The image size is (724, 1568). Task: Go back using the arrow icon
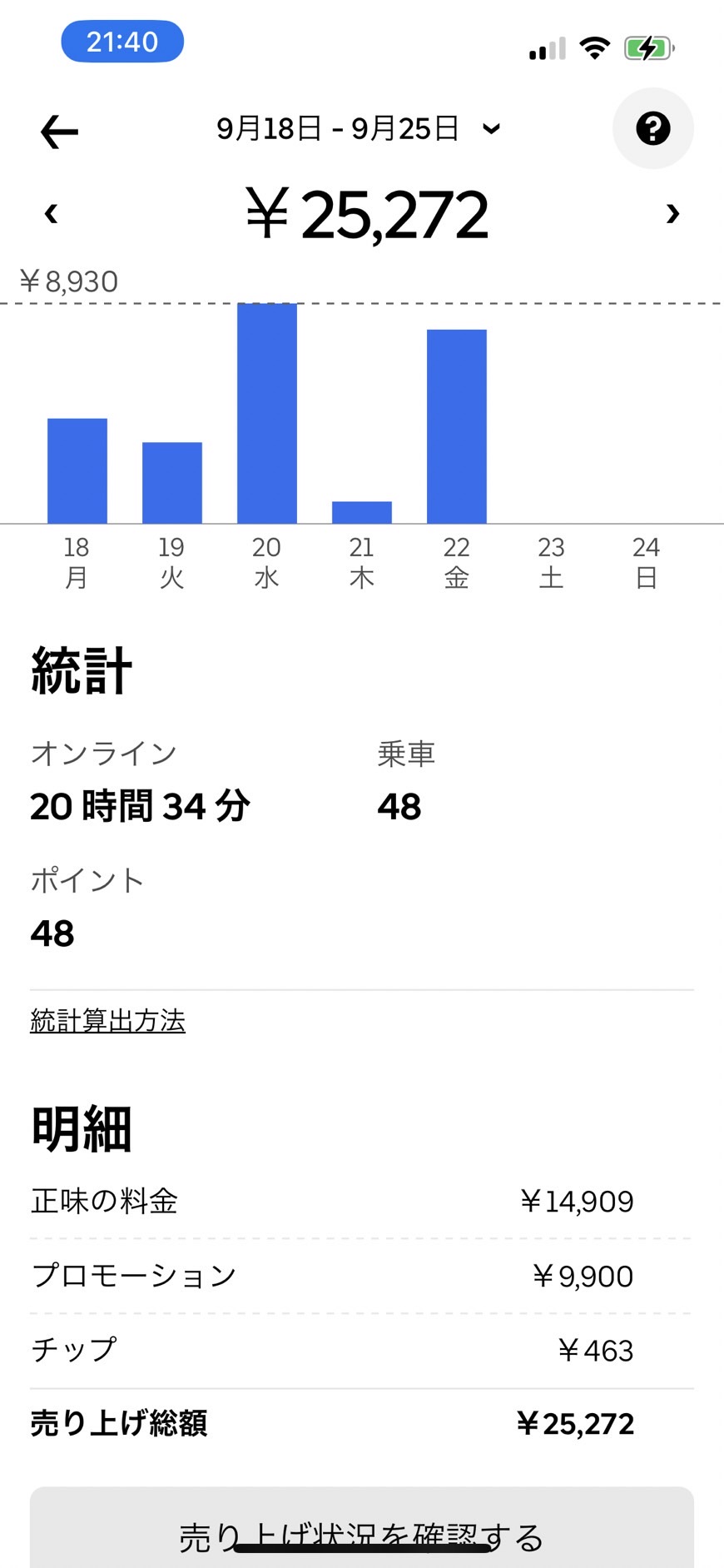pyautogui.click(x=59, y=132)
